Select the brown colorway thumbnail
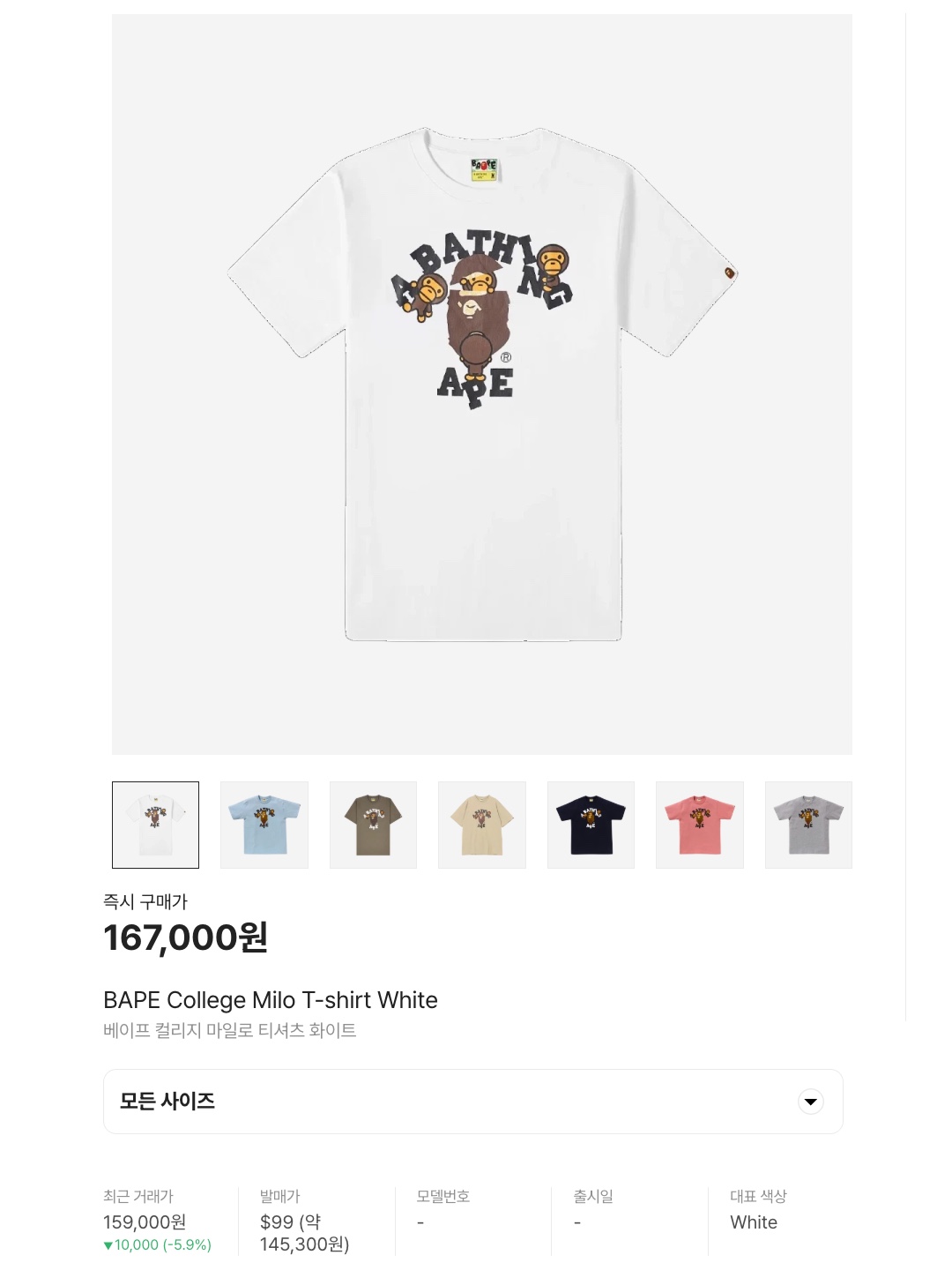The width and height of the screenshot is (952, 1270). click(x=373, y=824)
